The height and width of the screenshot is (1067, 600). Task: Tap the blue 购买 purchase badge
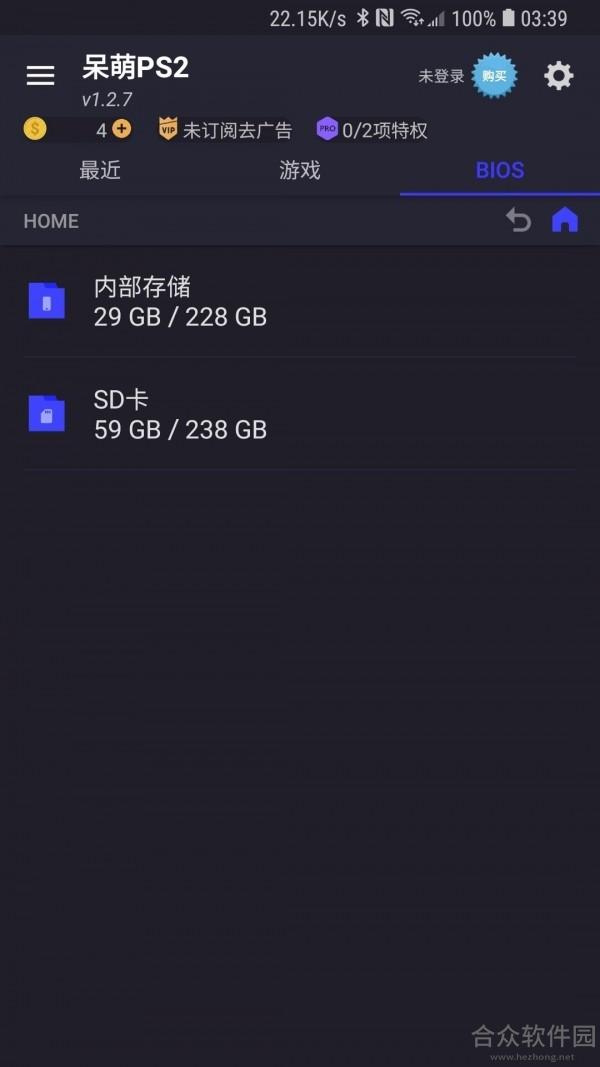[495, 76]
